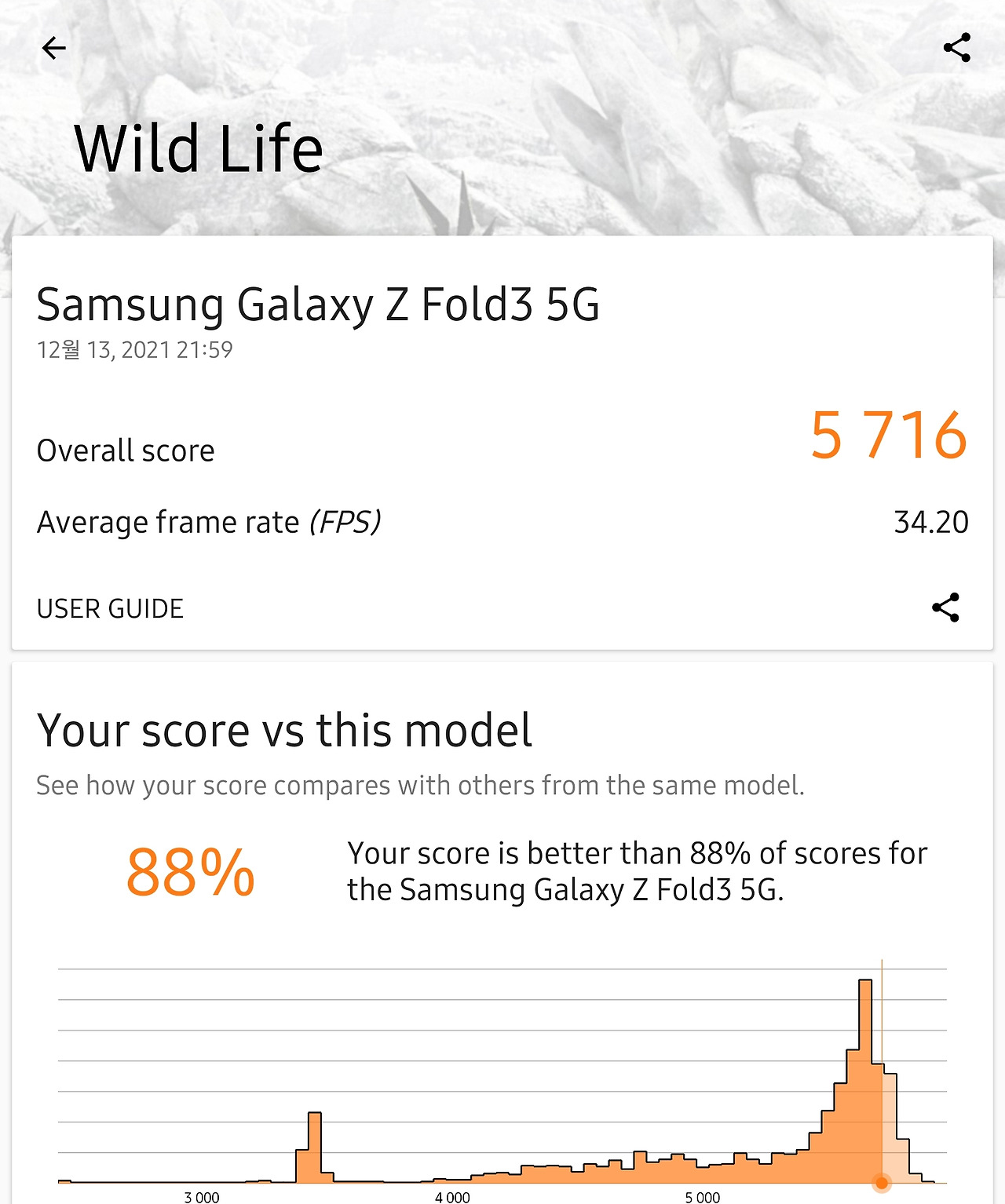Open the USER GUIDE link

110,608
